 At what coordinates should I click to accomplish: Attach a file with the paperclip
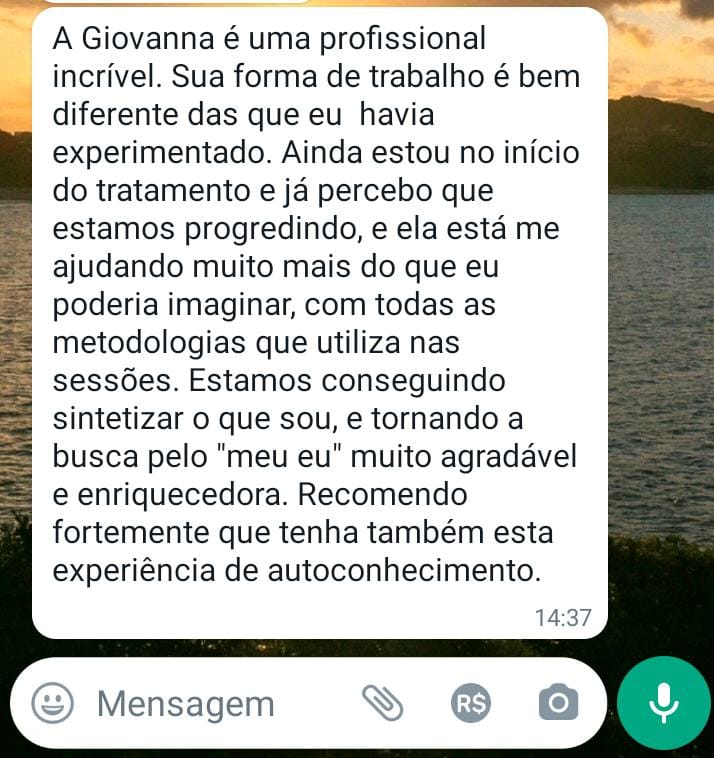coord(381,703)
